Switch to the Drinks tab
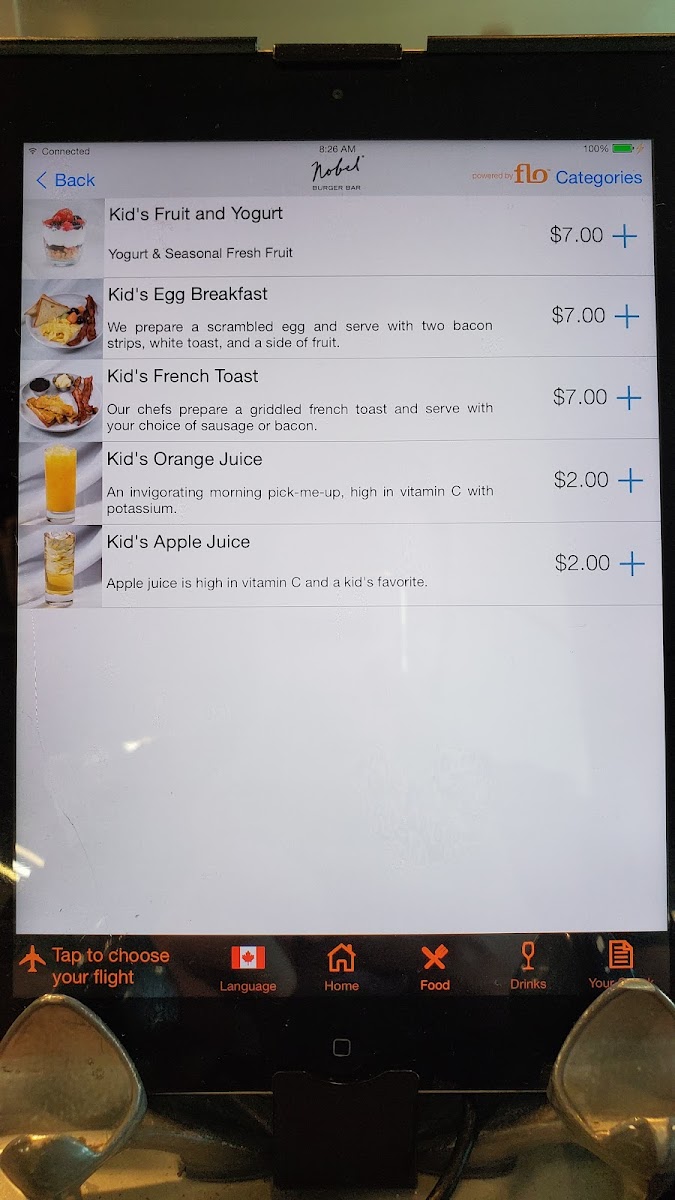Screen dimensions: 675x1200 pos(528,968)
